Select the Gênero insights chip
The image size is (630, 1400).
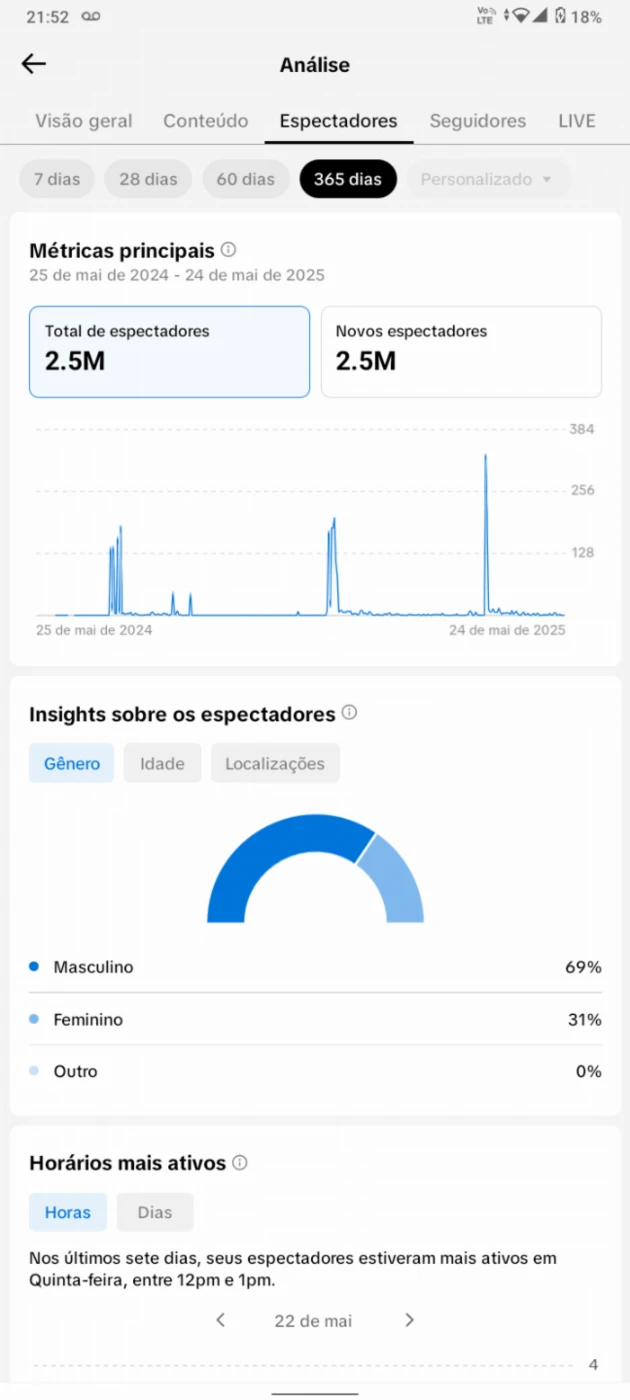tap(71, 763)
